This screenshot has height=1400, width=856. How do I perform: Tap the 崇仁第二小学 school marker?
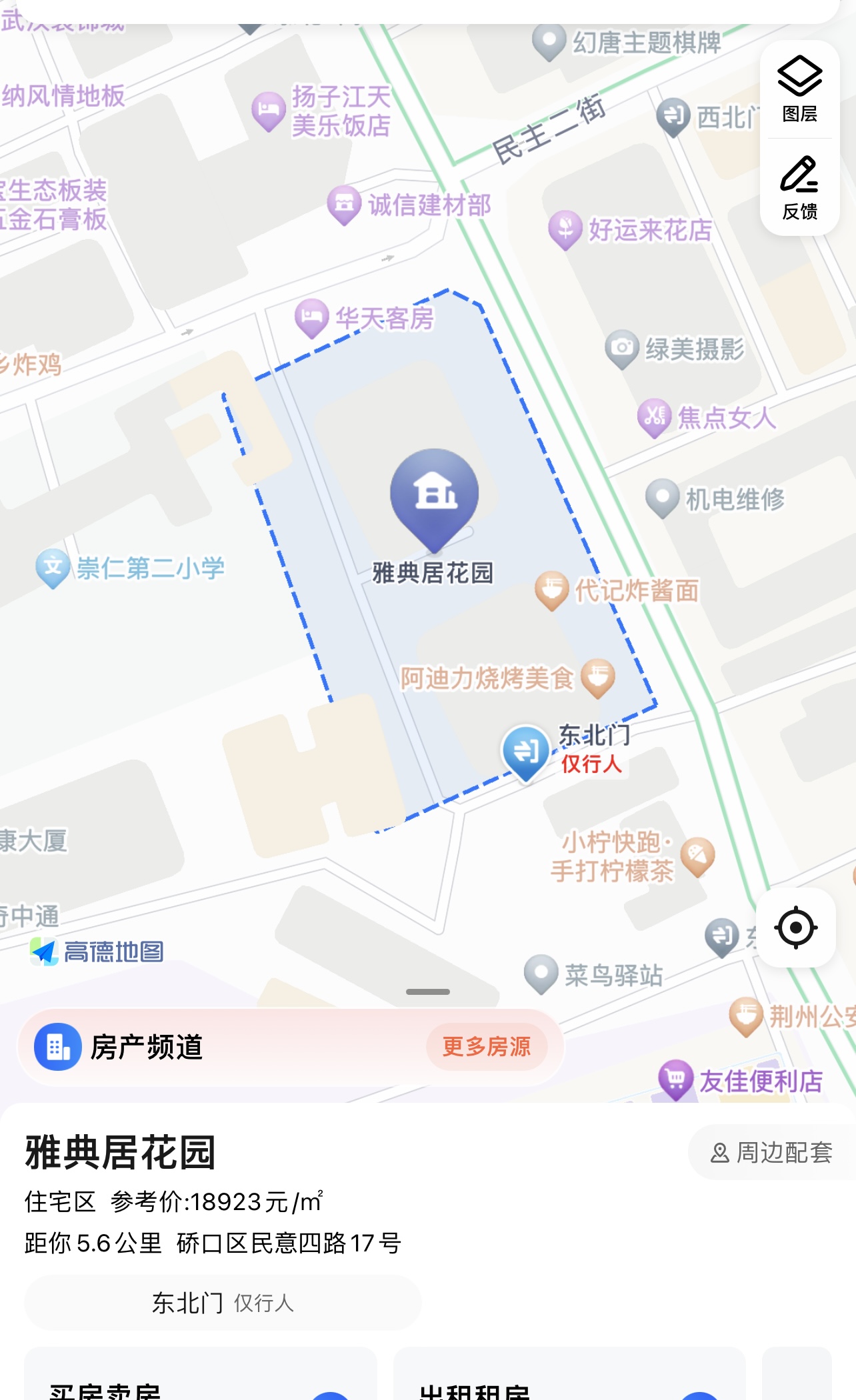[53, 568]
